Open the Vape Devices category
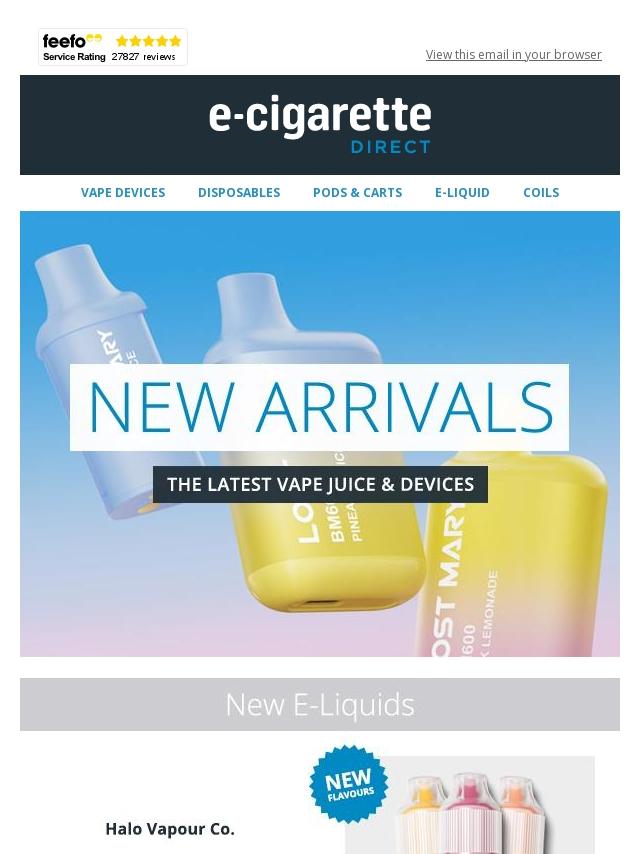 click(123, 192)
